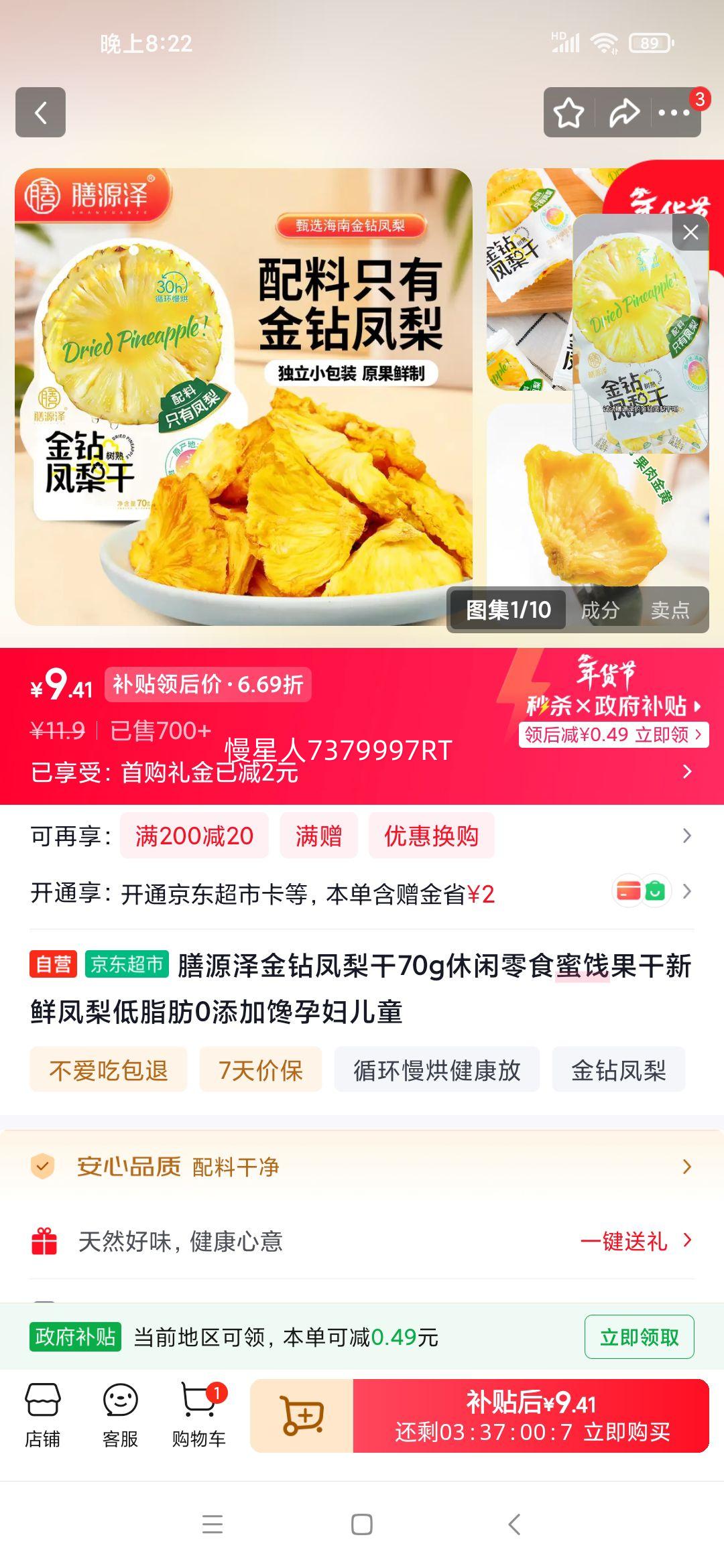Favorite the product via star icon
This screenshot has width=724, height=1568.
click(569, 111)
